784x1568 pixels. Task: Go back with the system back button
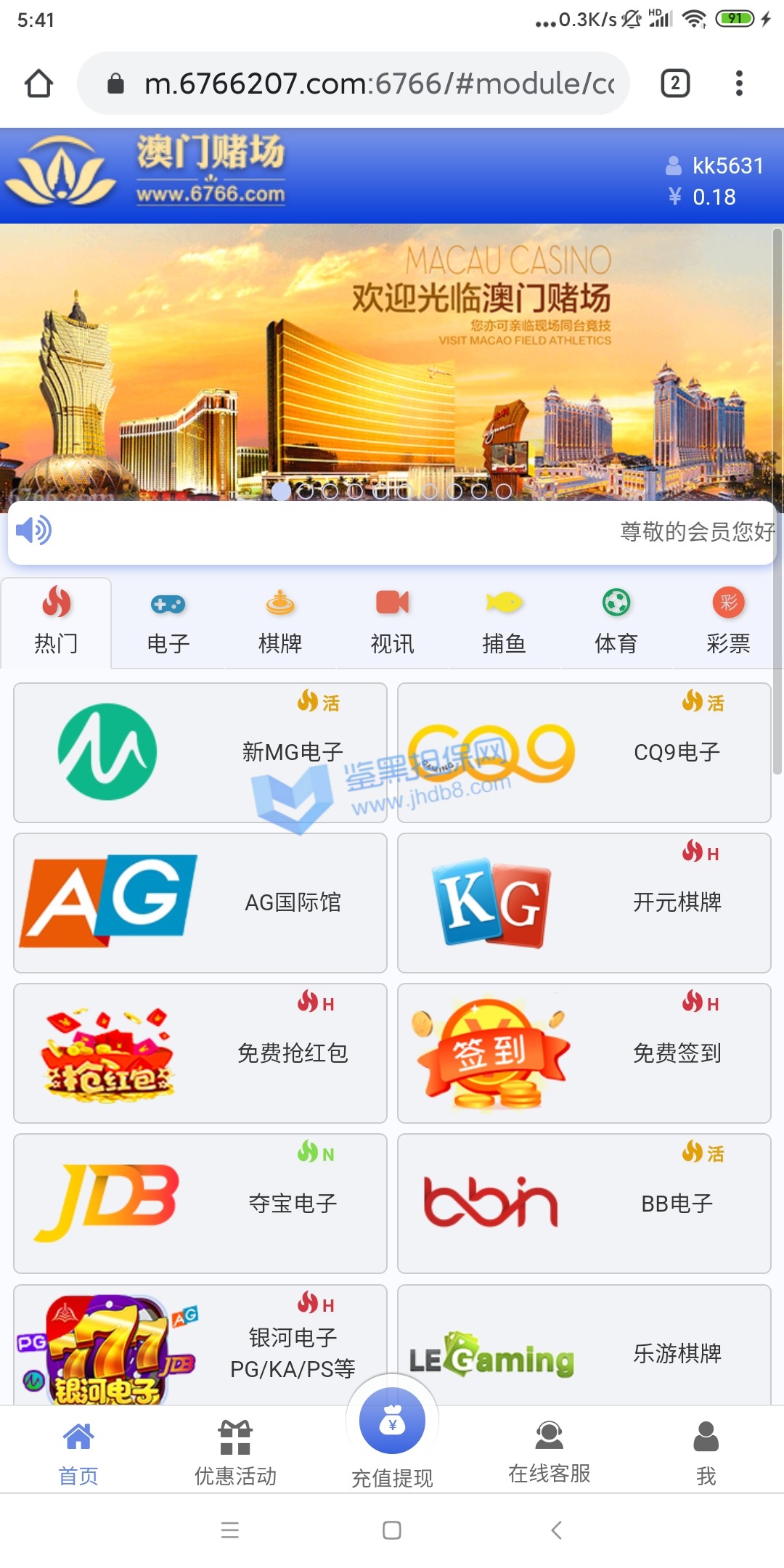(x=557, y=1530)
